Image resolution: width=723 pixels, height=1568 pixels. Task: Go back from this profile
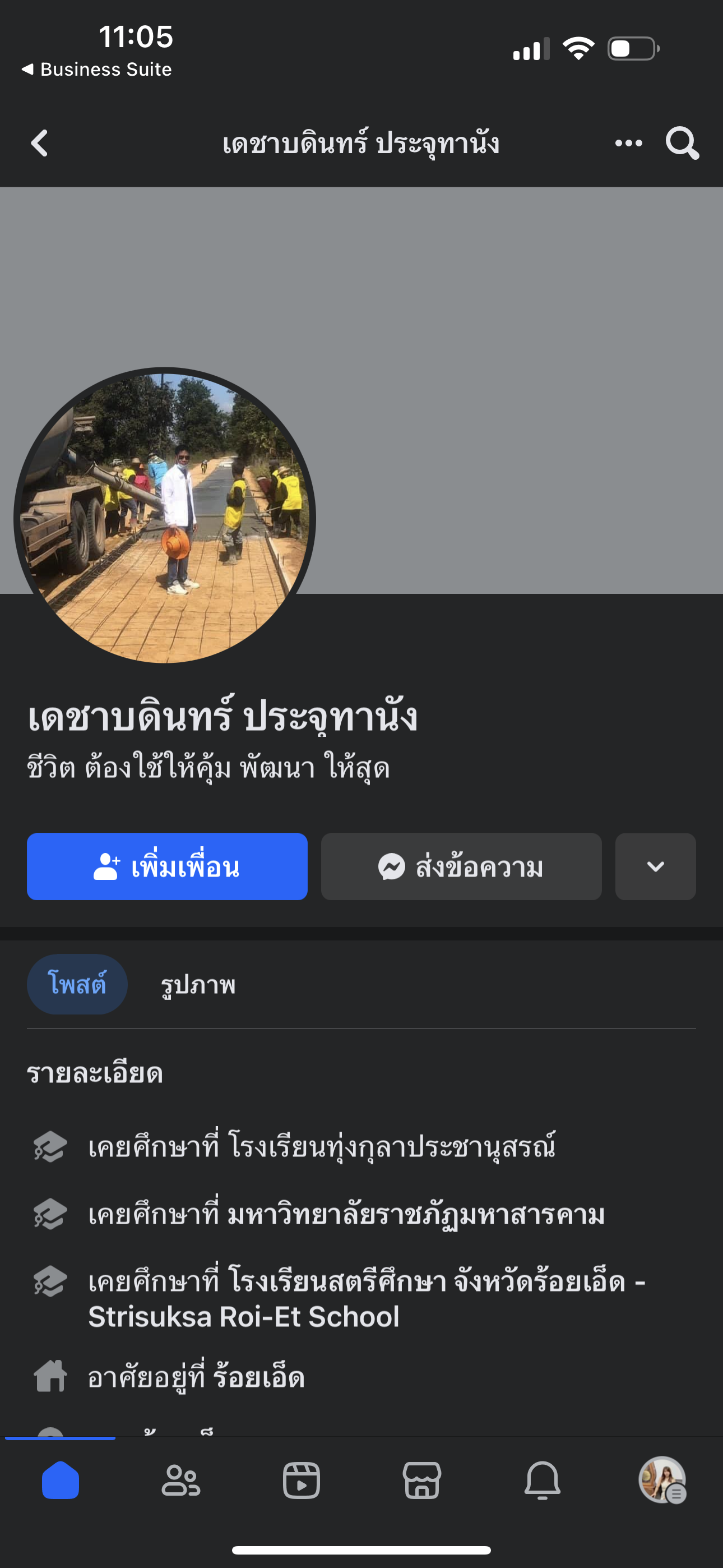40,144
